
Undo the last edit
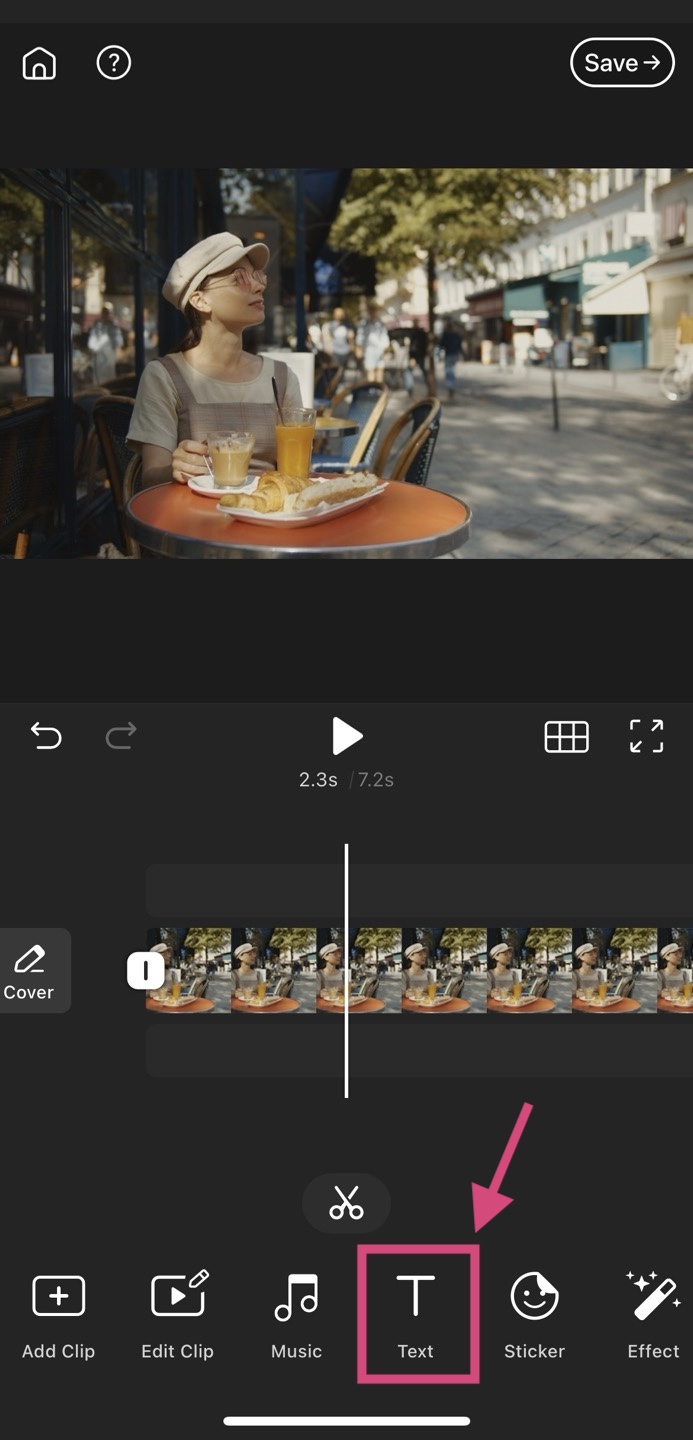coord(46,737)
